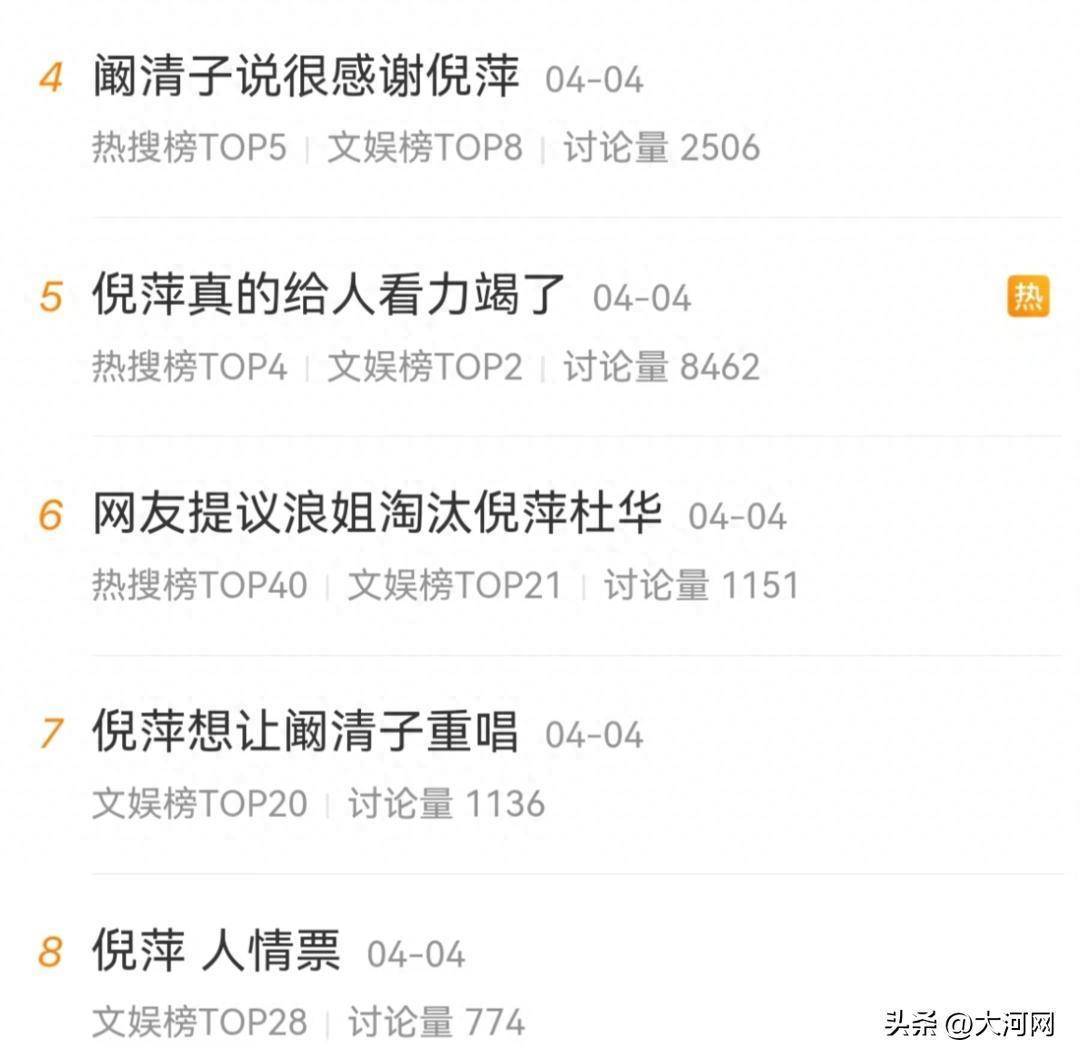
Task: Open the topic 阚清子说很感谢倪萍
Action: [306, 77]
